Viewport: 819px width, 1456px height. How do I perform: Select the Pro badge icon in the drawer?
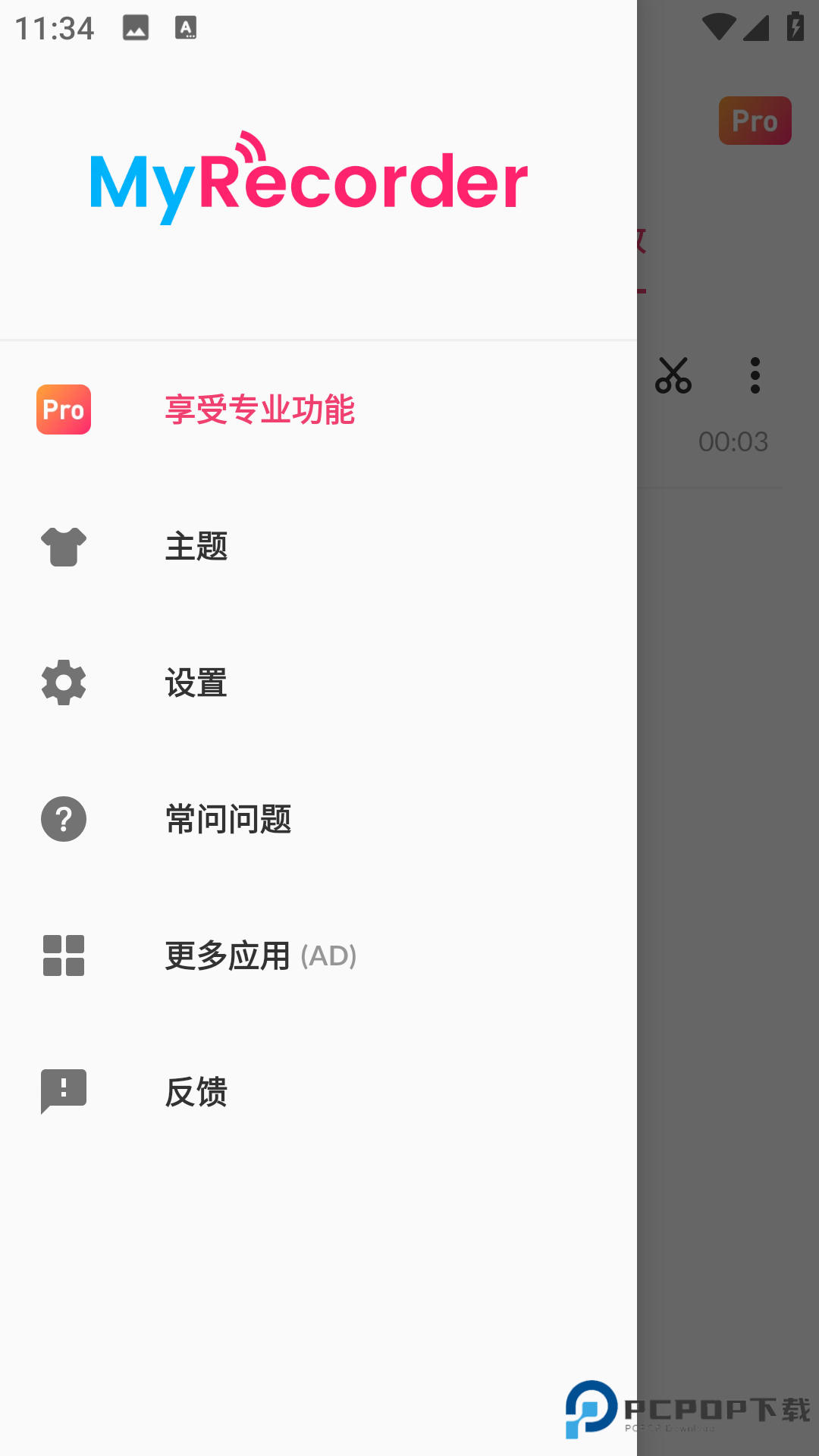click(63, 409)
